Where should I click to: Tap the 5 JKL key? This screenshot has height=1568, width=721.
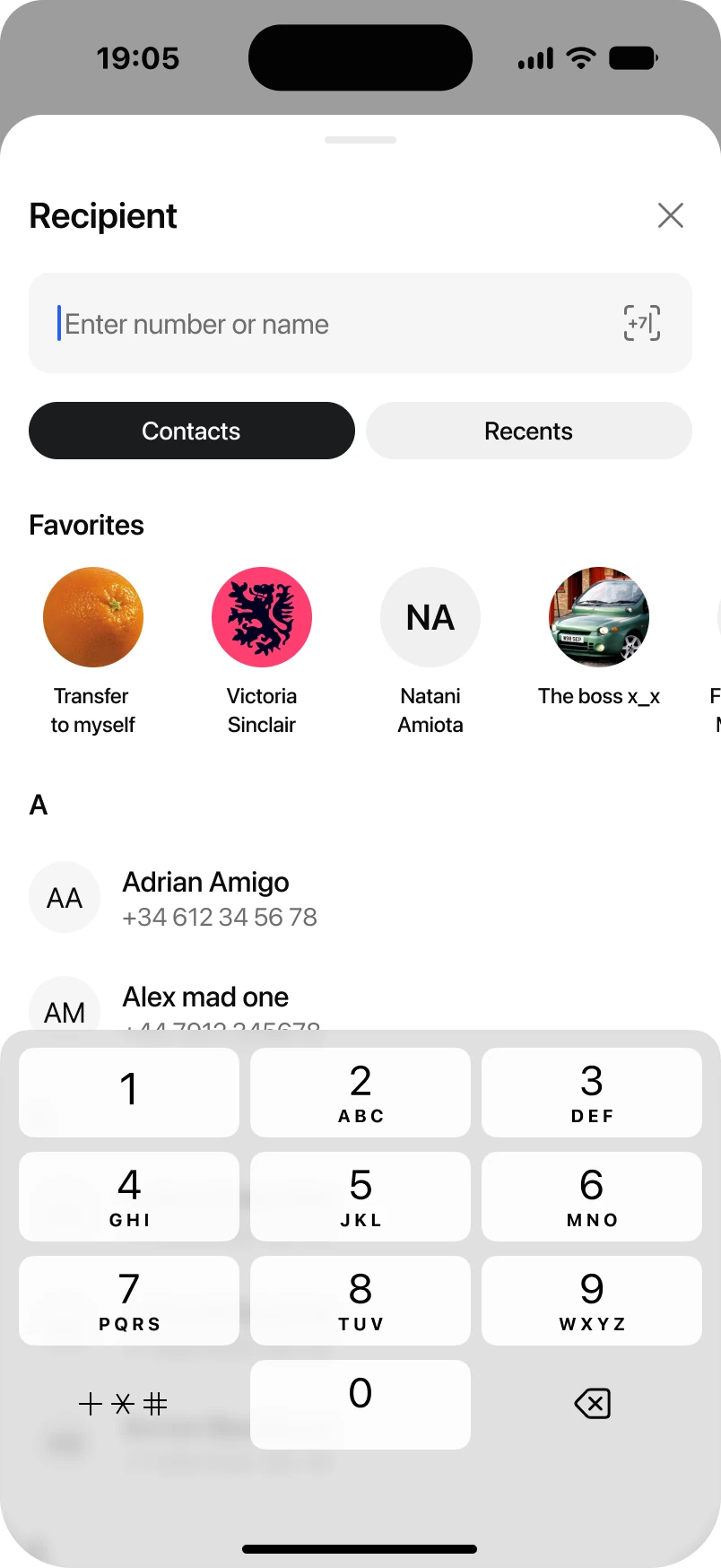point(360,1197)
